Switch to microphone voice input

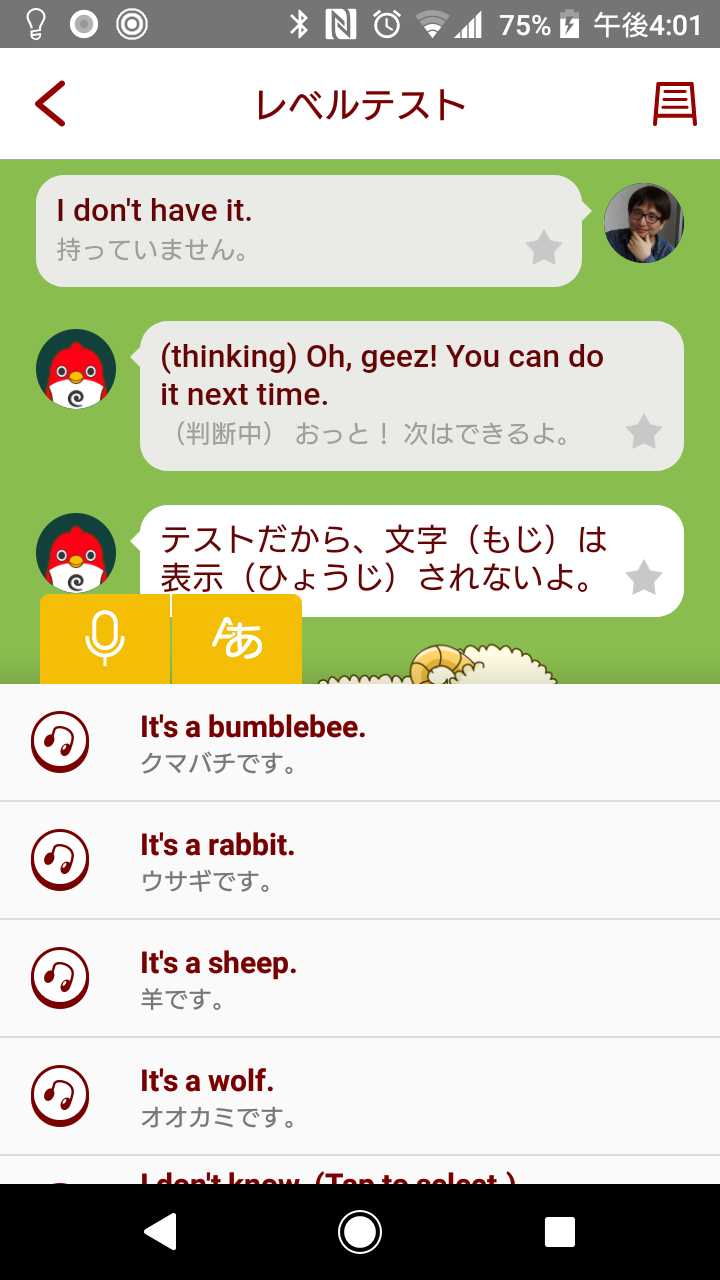[x=105, y=639]
